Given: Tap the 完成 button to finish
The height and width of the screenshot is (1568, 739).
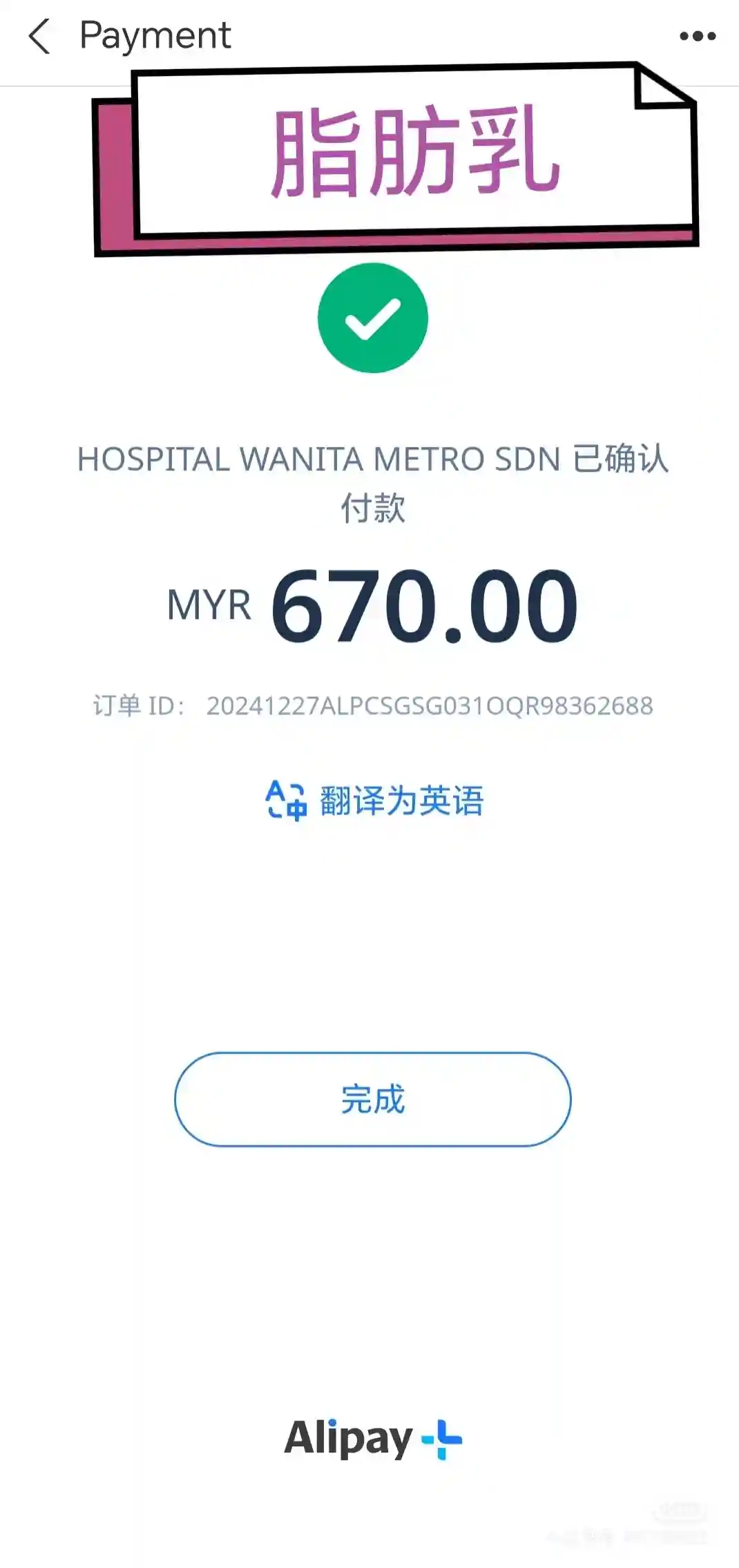Looking at the screenshot, I should click(x=372, y=1099).
